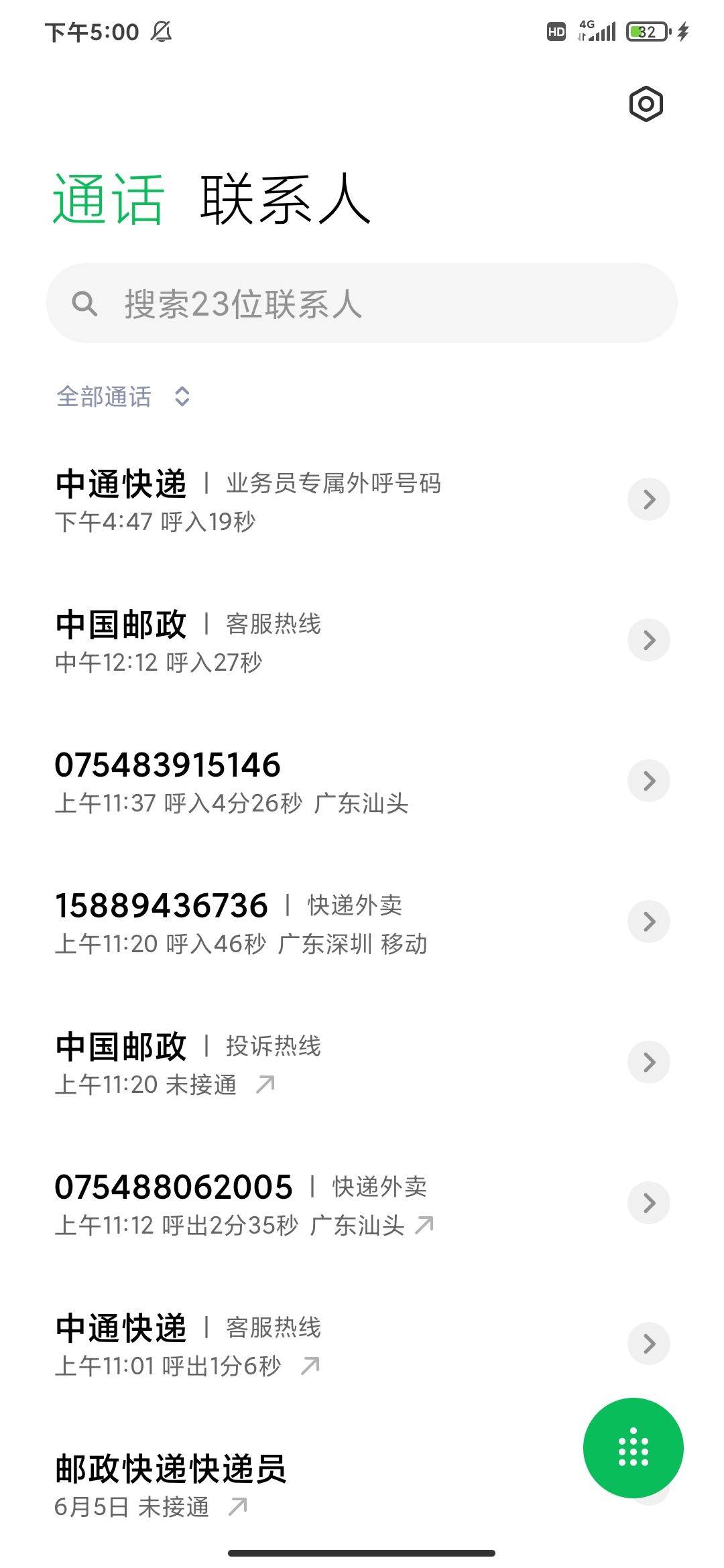
Task: Open the settings hexagon icon
Action: [x=646, y=104]
